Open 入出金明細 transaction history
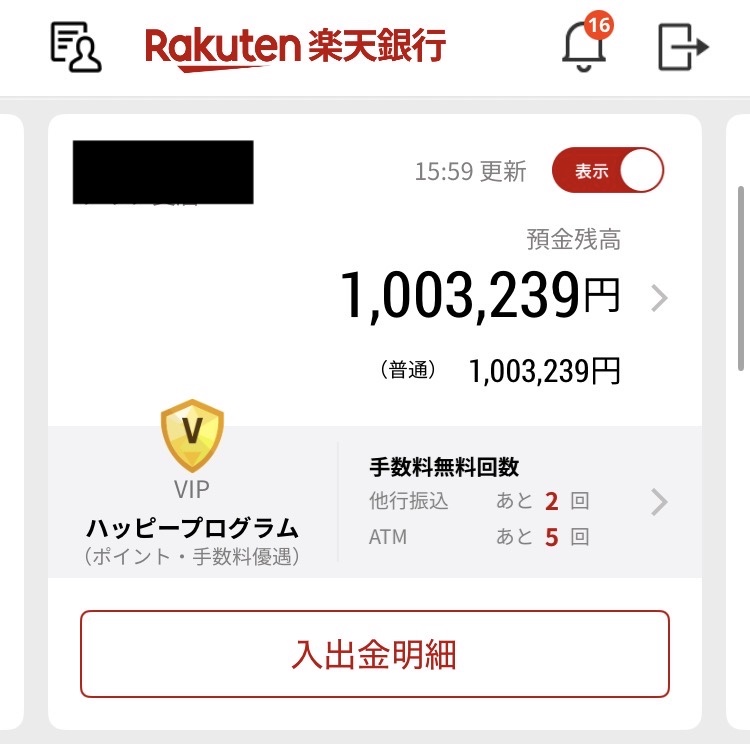Screen dimensions: 750x744 (x=374, y=654)
